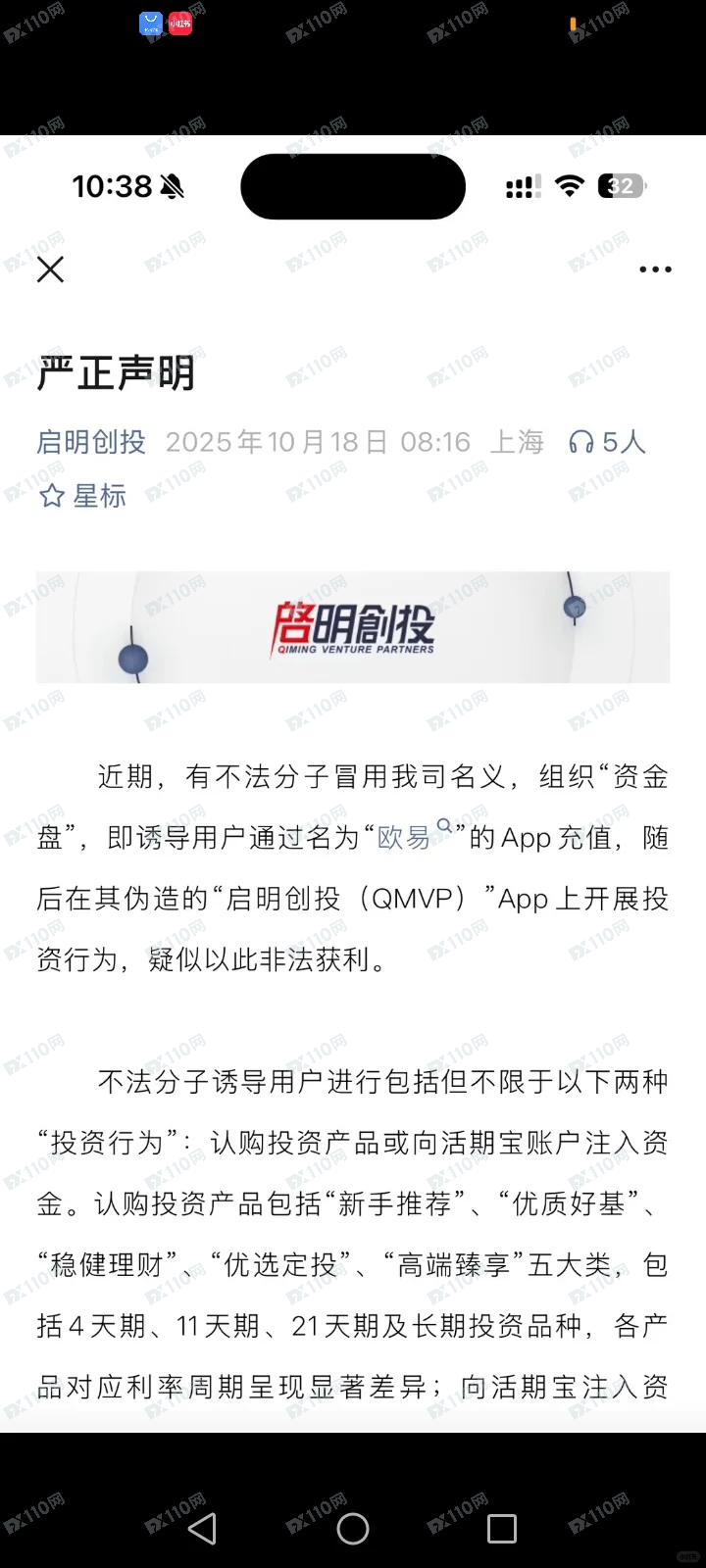Open the 启明创投 account profile link

pos(91,442)
